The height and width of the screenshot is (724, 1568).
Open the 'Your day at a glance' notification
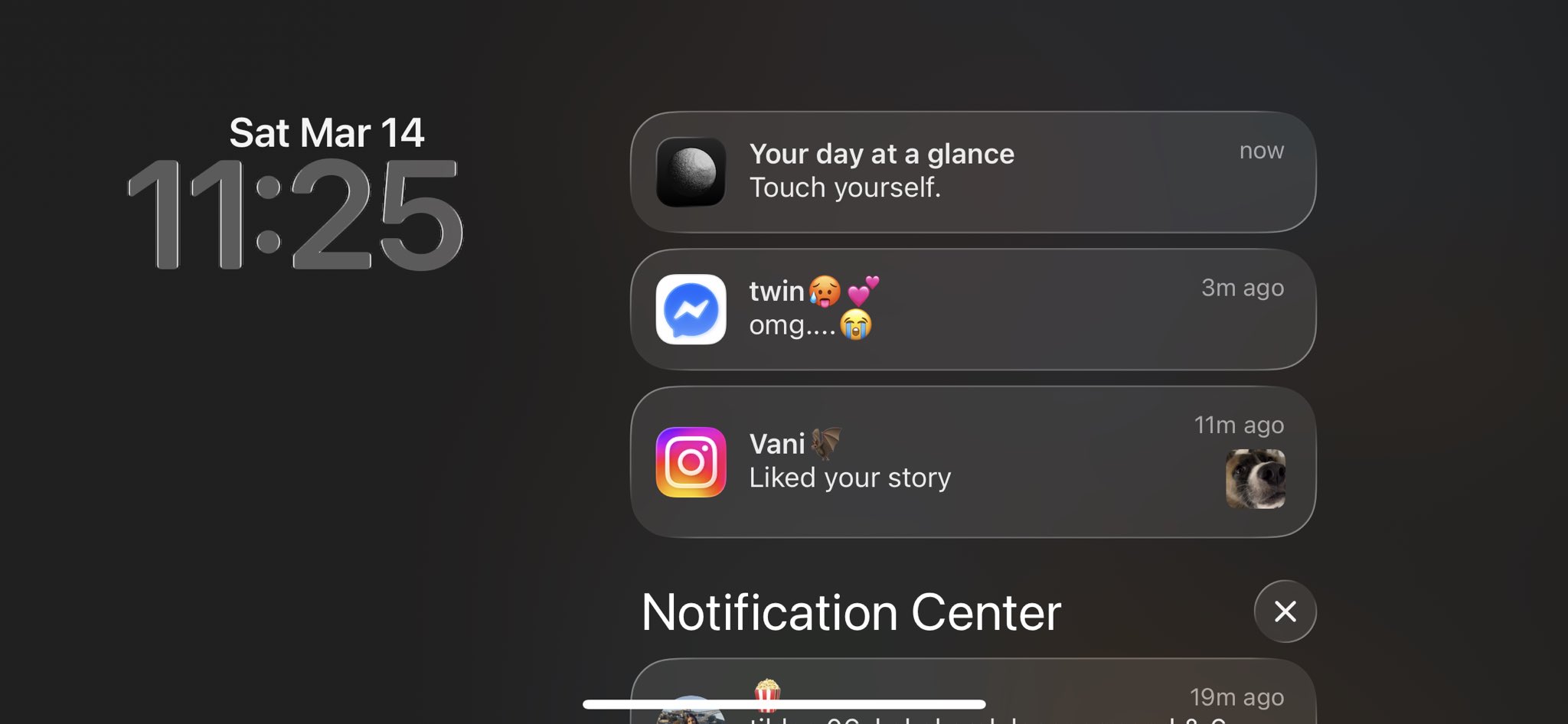click(972, 171)
